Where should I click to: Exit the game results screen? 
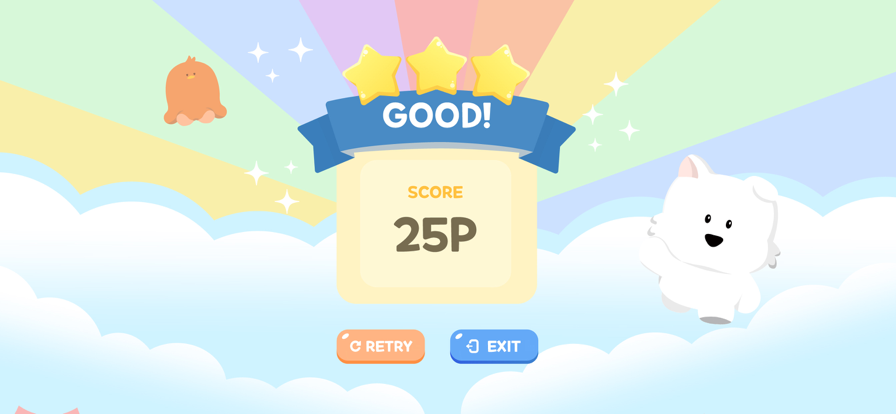point(494,346)
